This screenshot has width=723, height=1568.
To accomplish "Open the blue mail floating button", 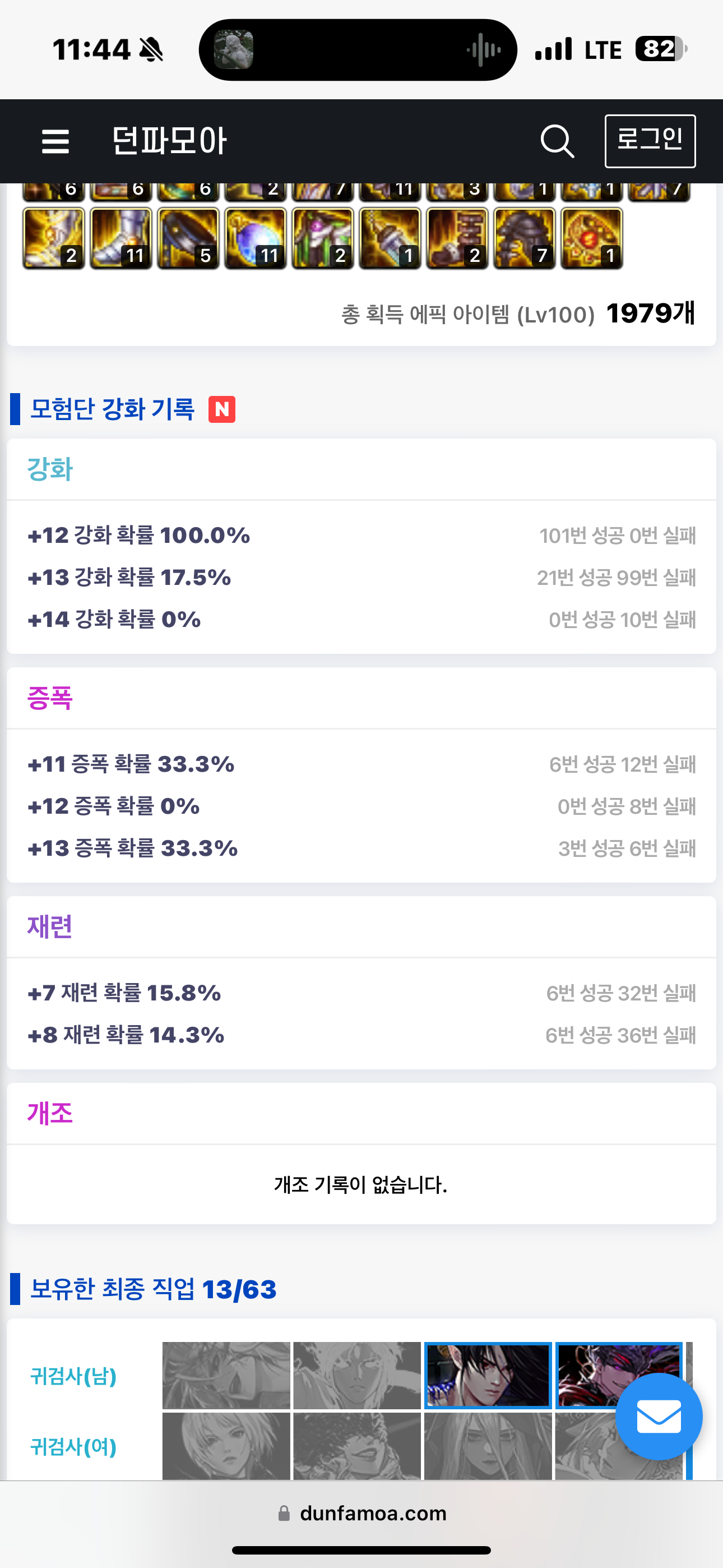I will [659, 1416].
